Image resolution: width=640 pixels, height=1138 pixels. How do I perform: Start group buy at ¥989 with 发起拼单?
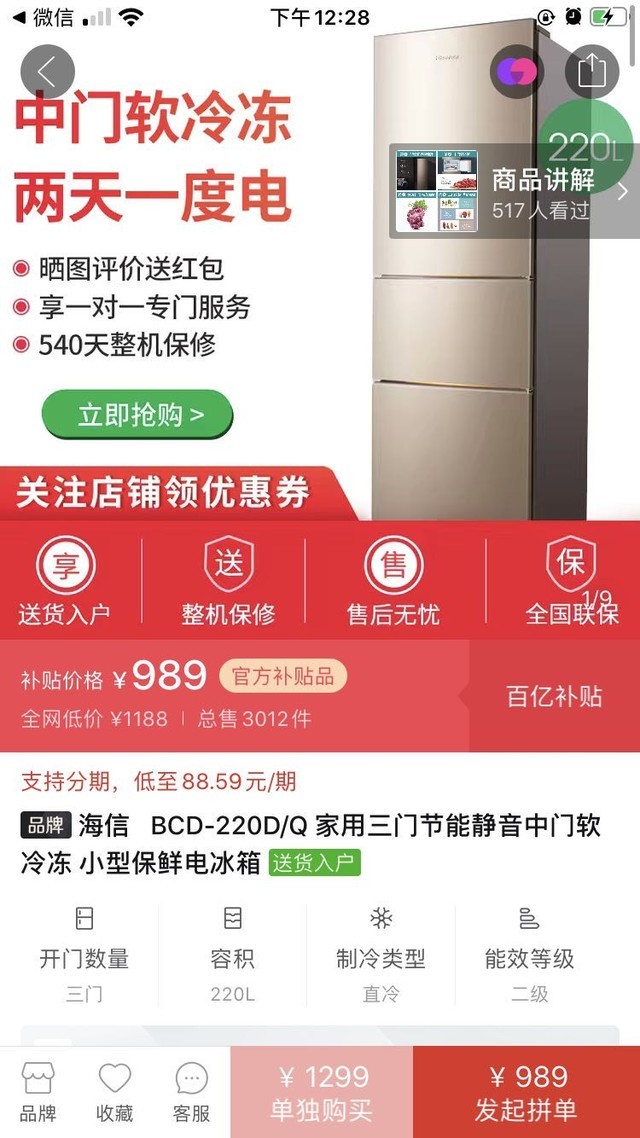(x=526, y=1092)
